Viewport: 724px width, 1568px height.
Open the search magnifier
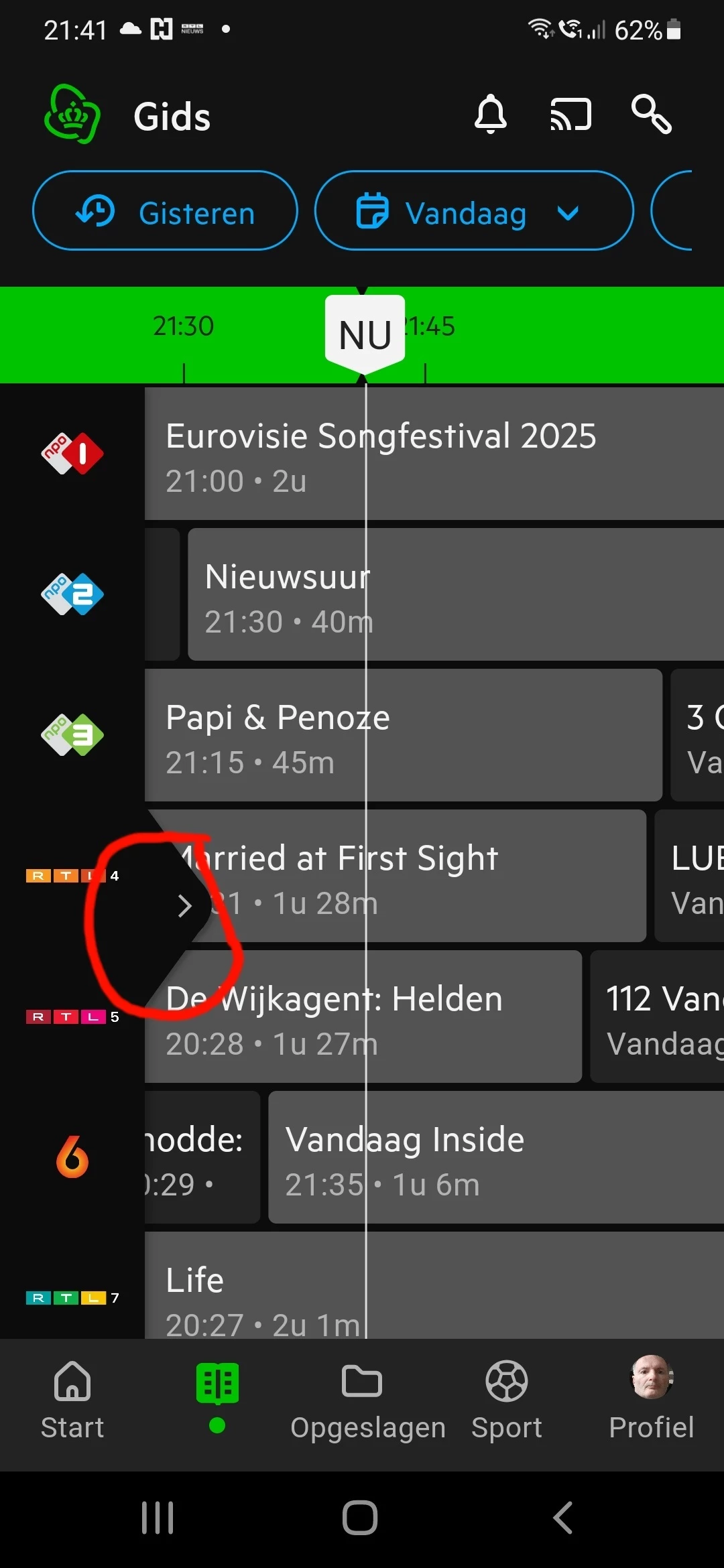[x=651, y=115]
